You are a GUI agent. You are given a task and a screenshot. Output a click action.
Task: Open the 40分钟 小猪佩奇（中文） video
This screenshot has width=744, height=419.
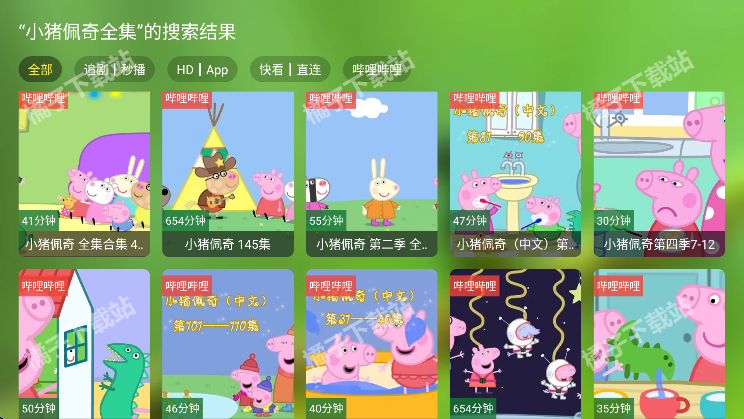tap(372, 344)
